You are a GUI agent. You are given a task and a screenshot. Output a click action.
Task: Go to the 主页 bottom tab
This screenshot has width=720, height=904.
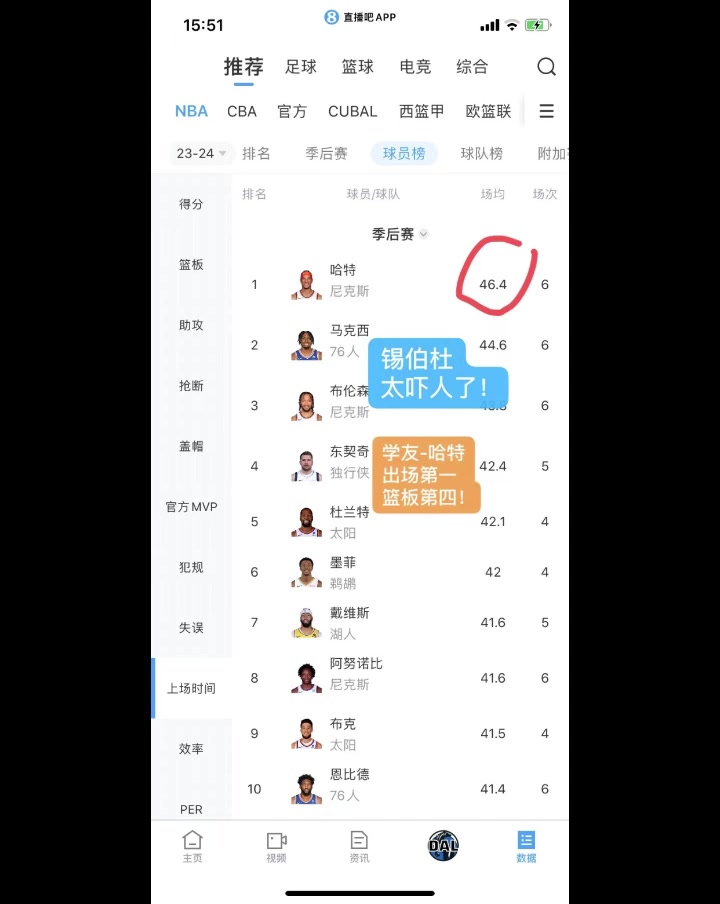pos(192,846)
